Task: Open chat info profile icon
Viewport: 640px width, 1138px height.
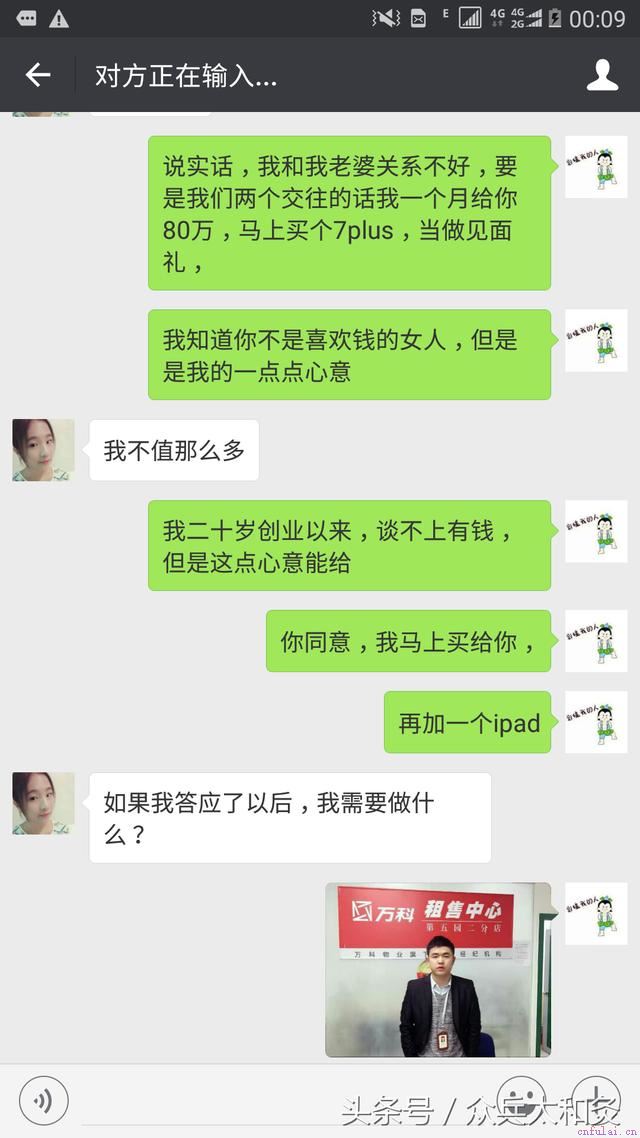Action: [602, 75]
